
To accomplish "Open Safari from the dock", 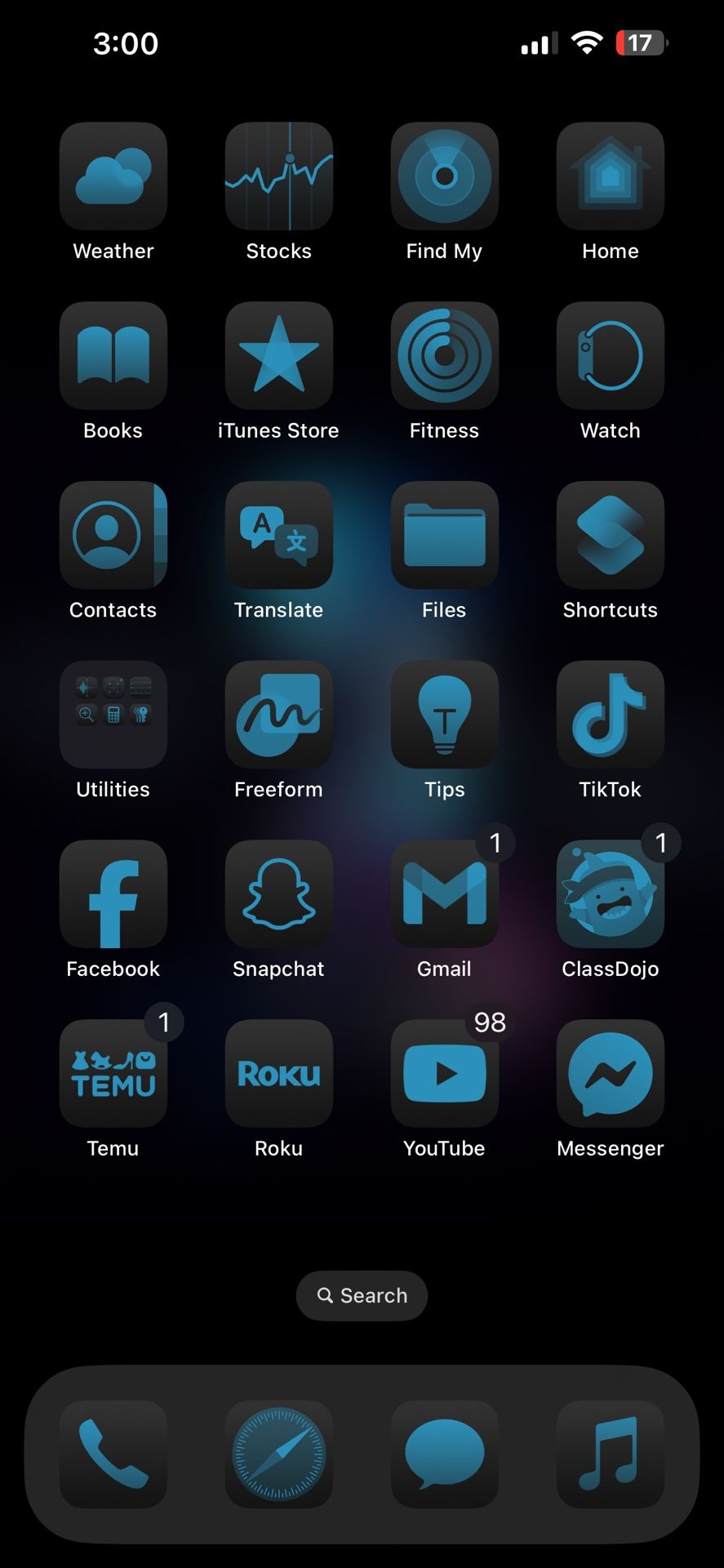I will click(x=278, y=1454).
